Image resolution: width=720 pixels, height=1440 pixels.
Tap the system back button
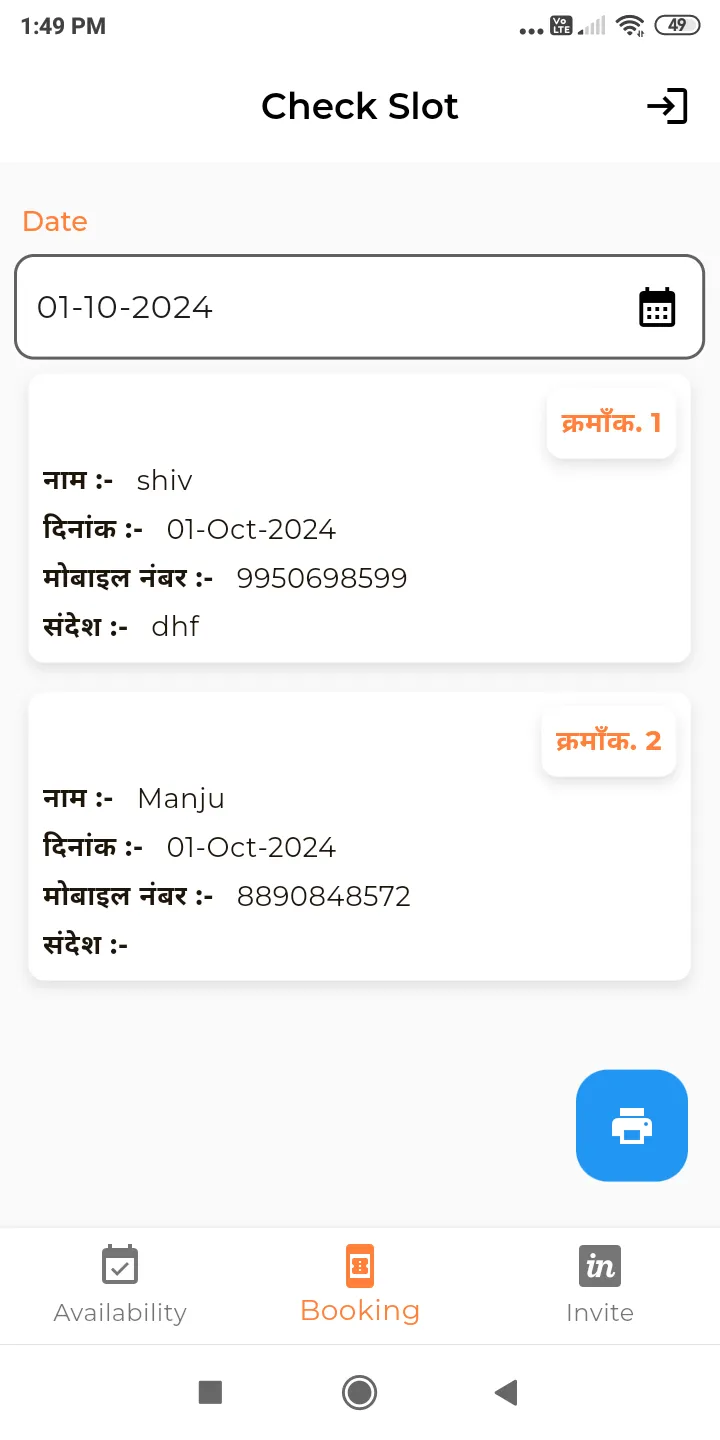pyautogui.click(x=507, y=1392)
